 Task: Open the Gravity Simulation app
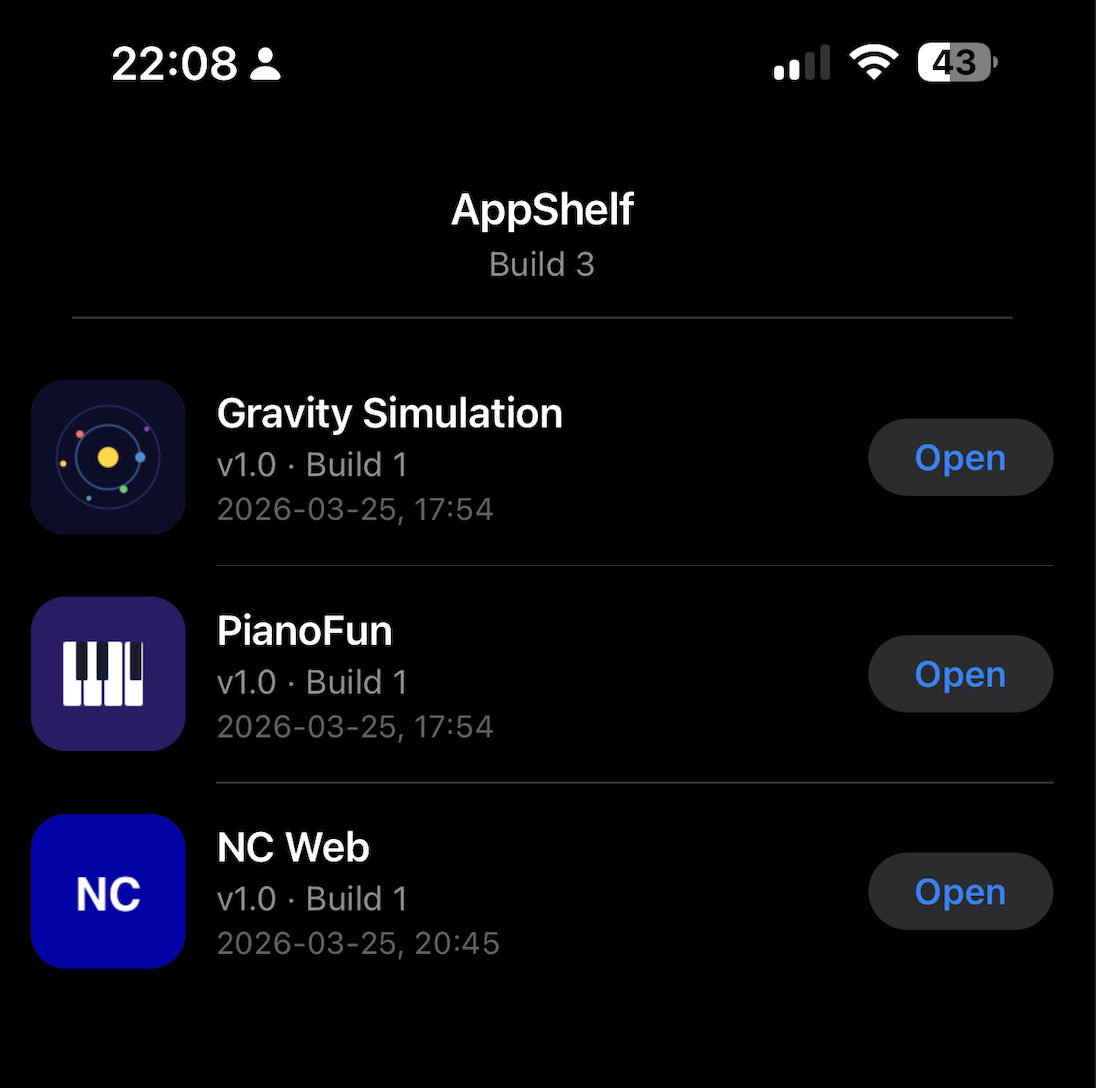[x=960, y=458]
